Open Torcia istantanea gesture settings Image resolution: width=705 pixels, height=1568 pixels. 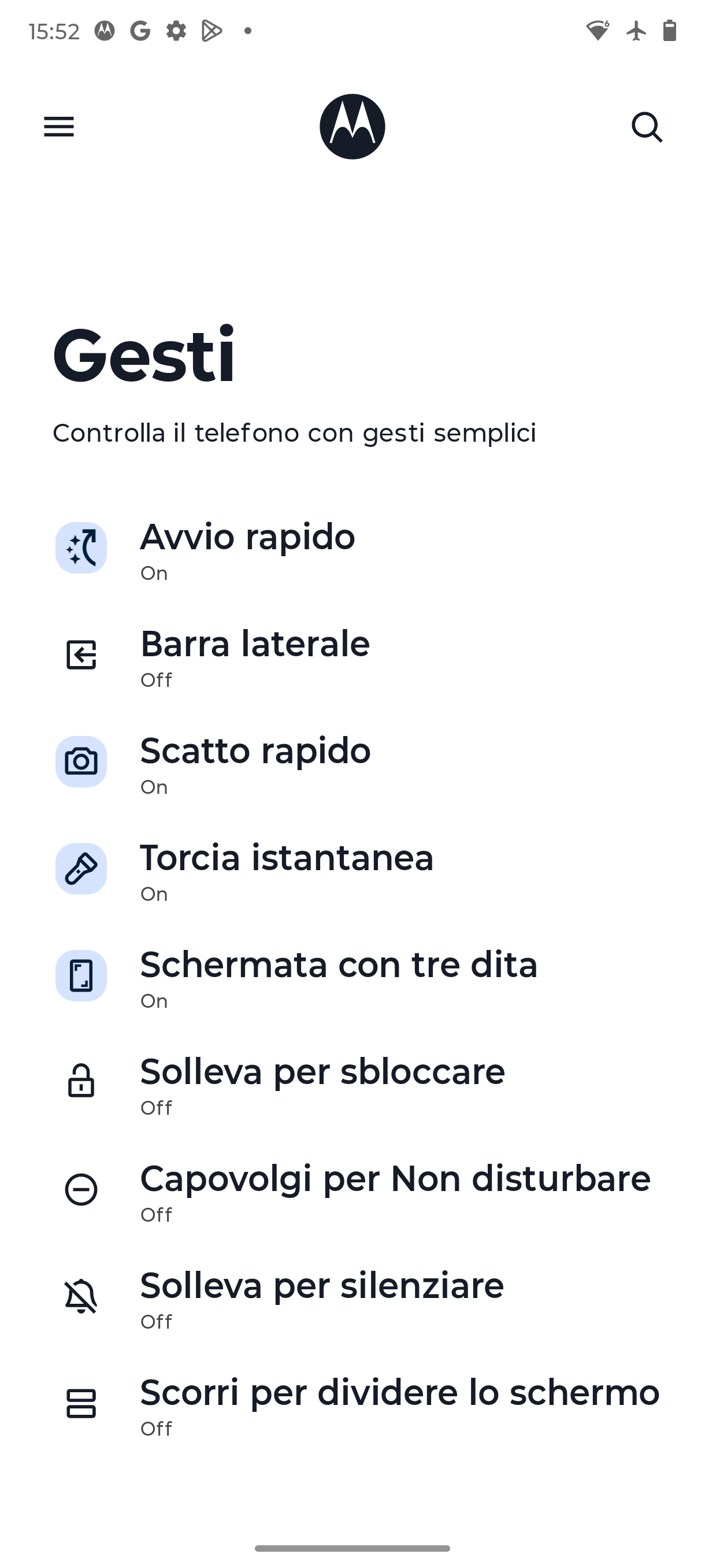pyautogui.click(x=352, y=870)
